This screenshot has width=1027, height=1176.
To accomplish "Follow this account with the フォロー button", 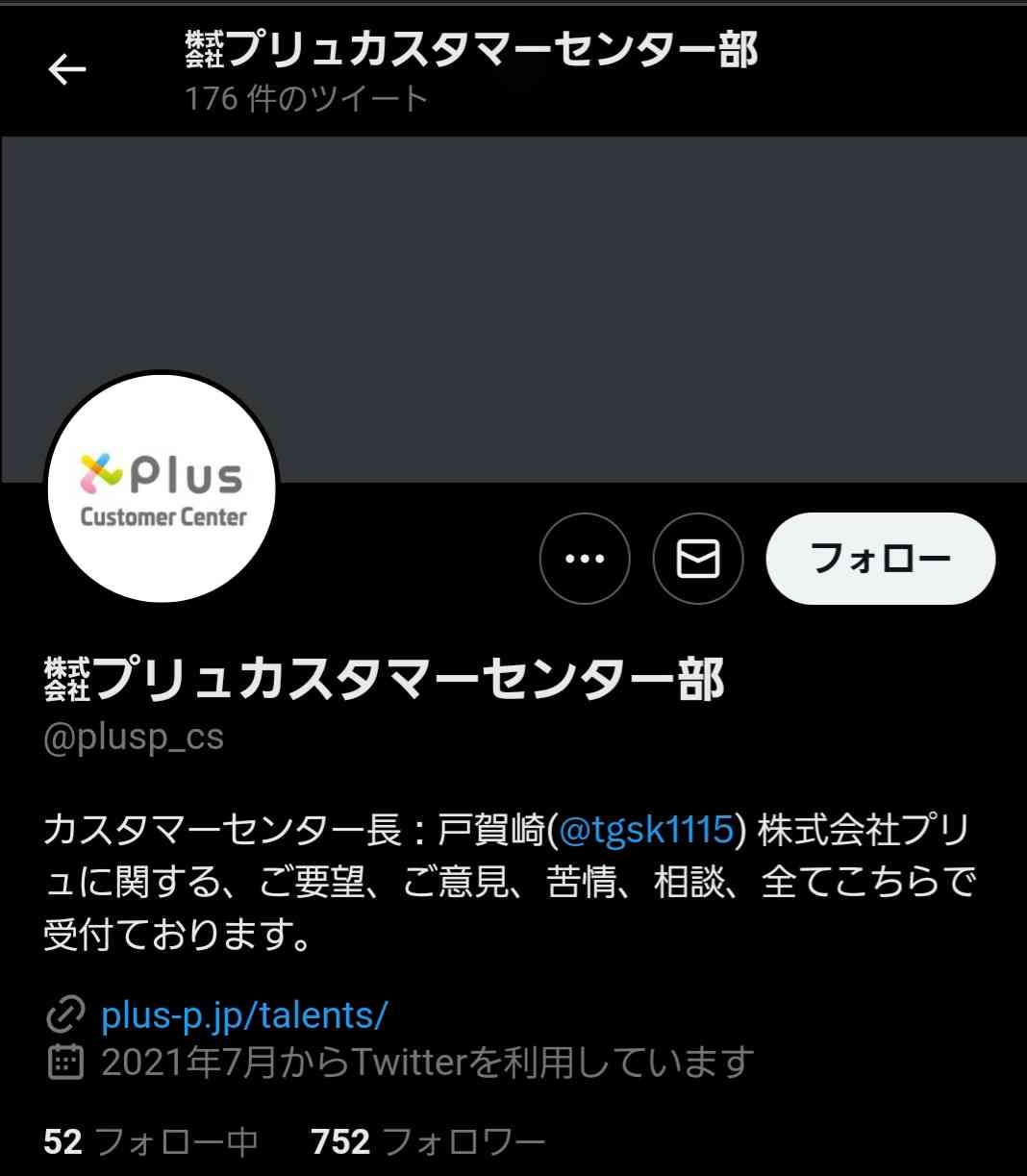I will [x=880, y=558].
